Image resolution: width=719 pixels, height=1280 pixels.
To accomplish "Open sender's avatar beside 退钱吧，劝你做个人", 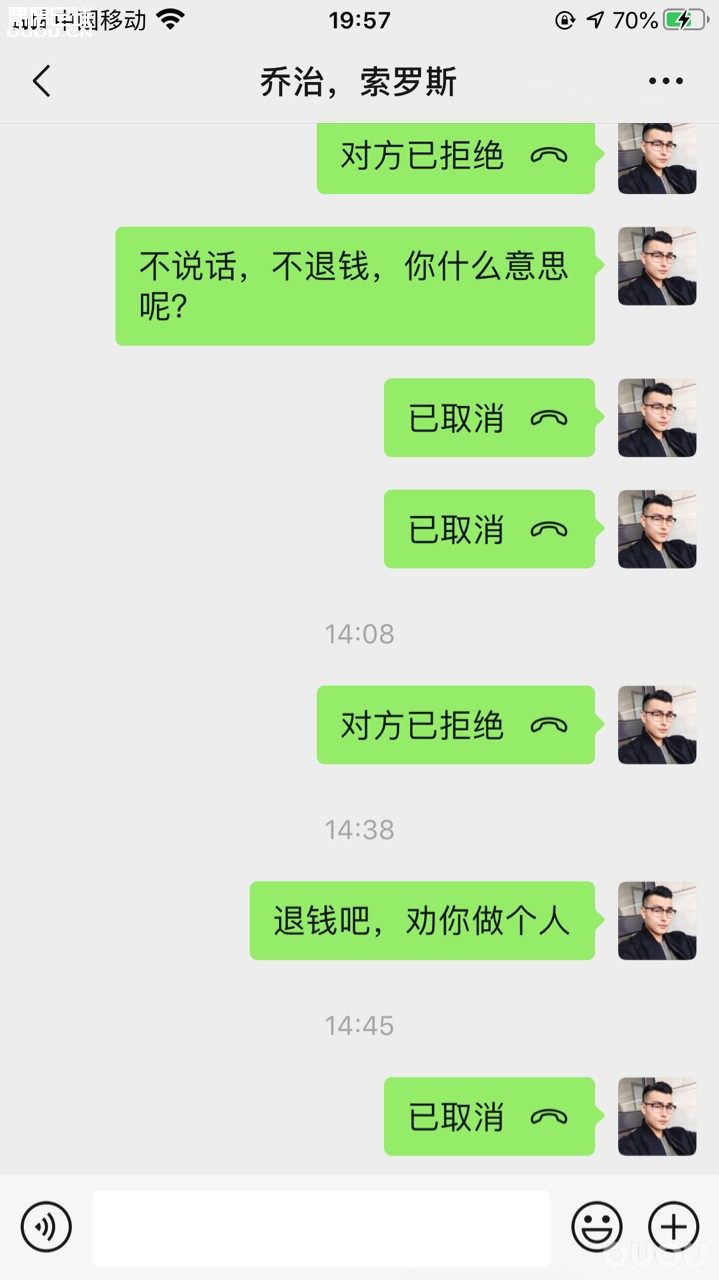I will click(x=656, y=921).
